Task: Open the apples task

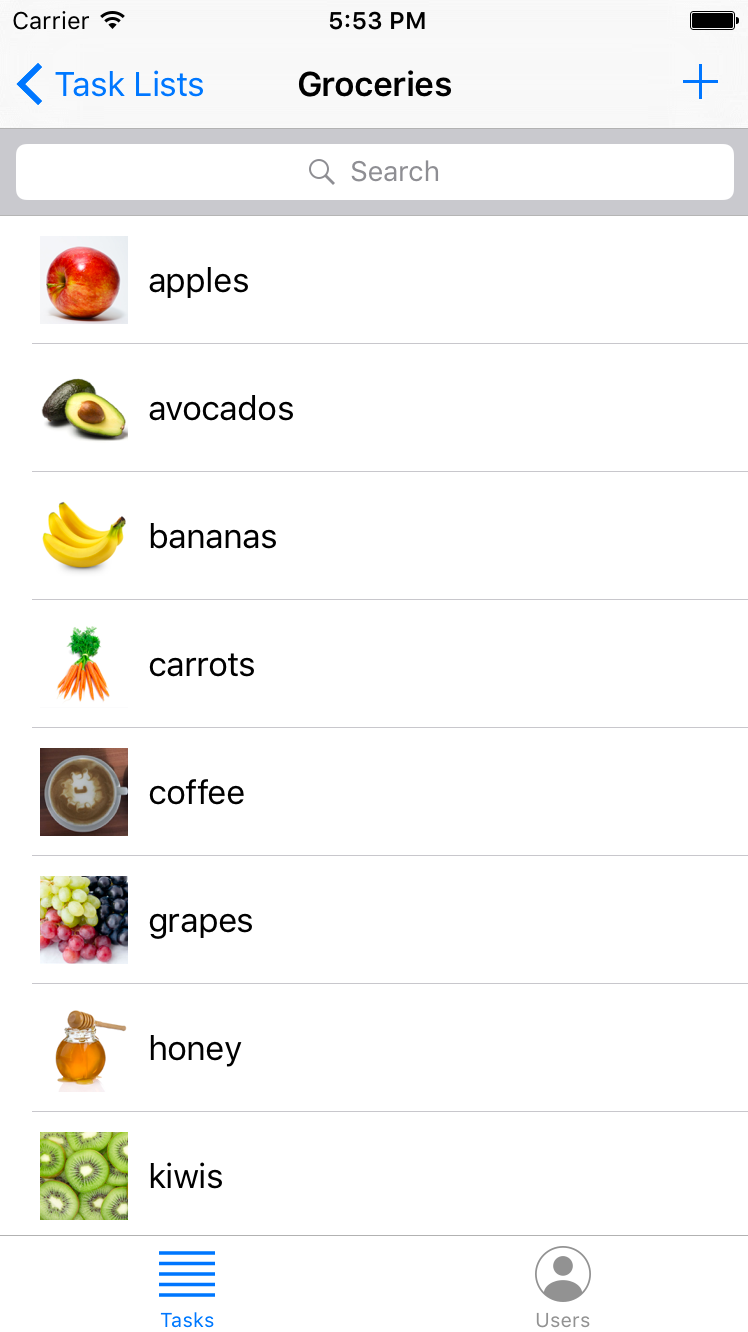Action: coord(374,280)
